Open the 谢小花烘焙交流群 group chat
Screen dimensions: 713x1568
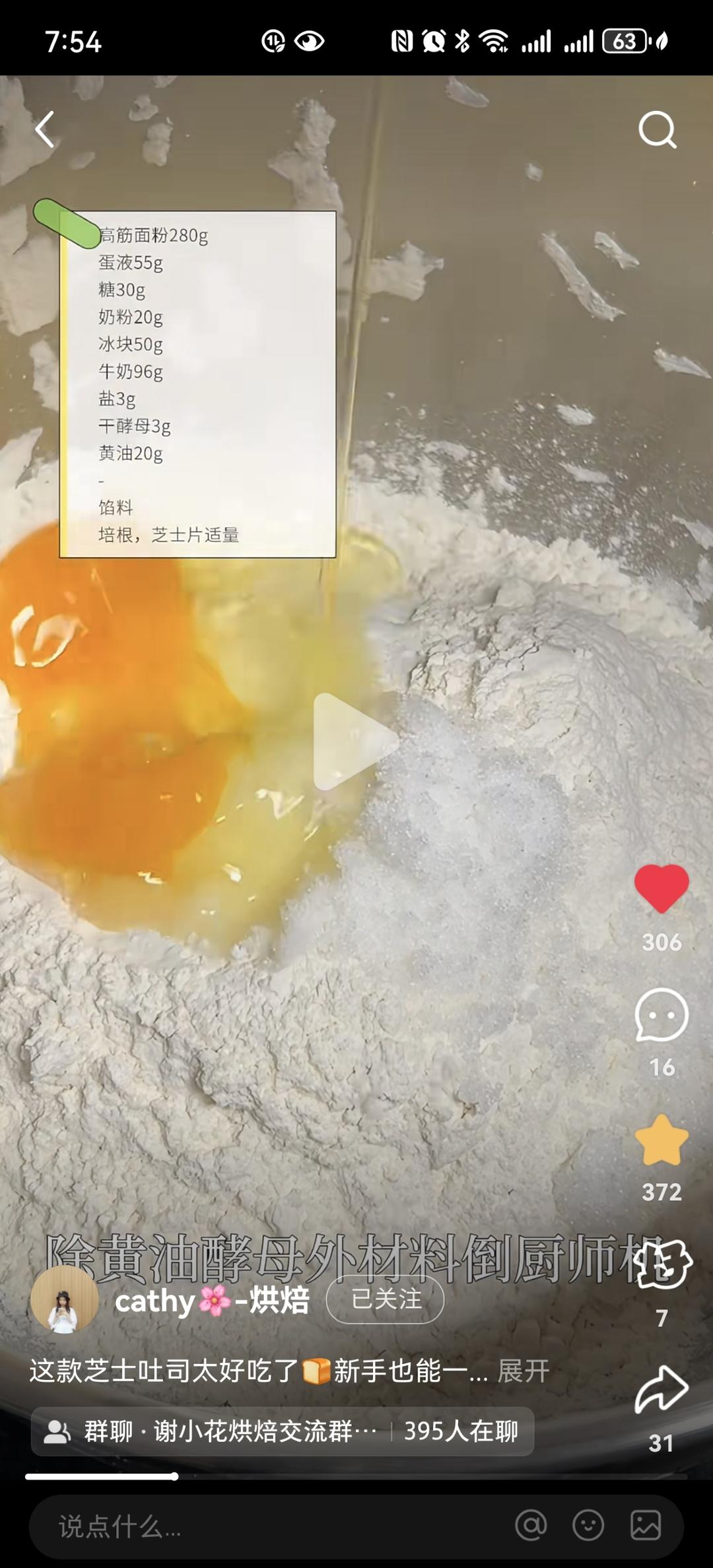click(231, 1431)
